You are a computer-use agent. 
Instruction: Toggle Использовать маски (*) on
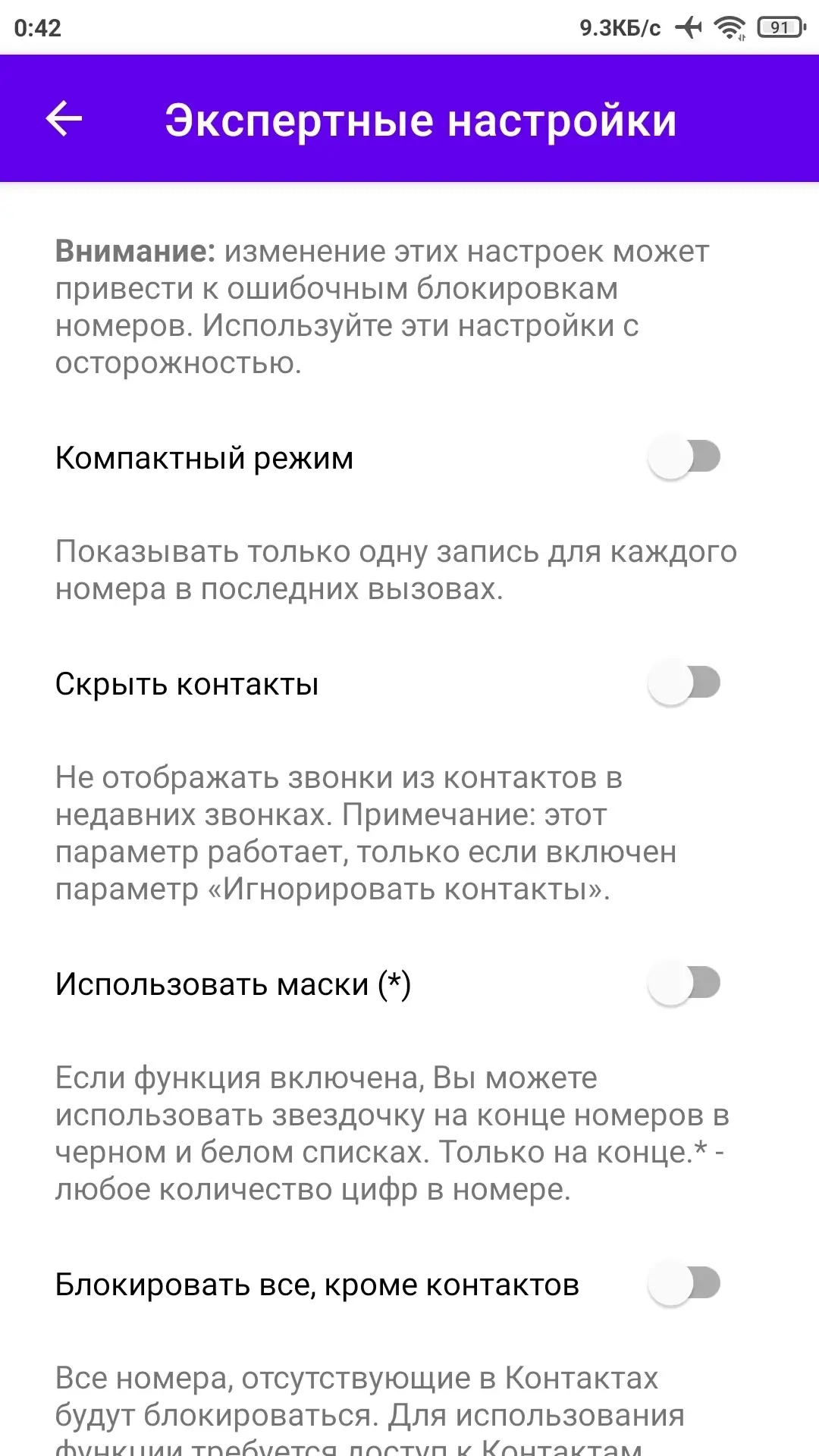pyautogui.click(x=683, y=984)
